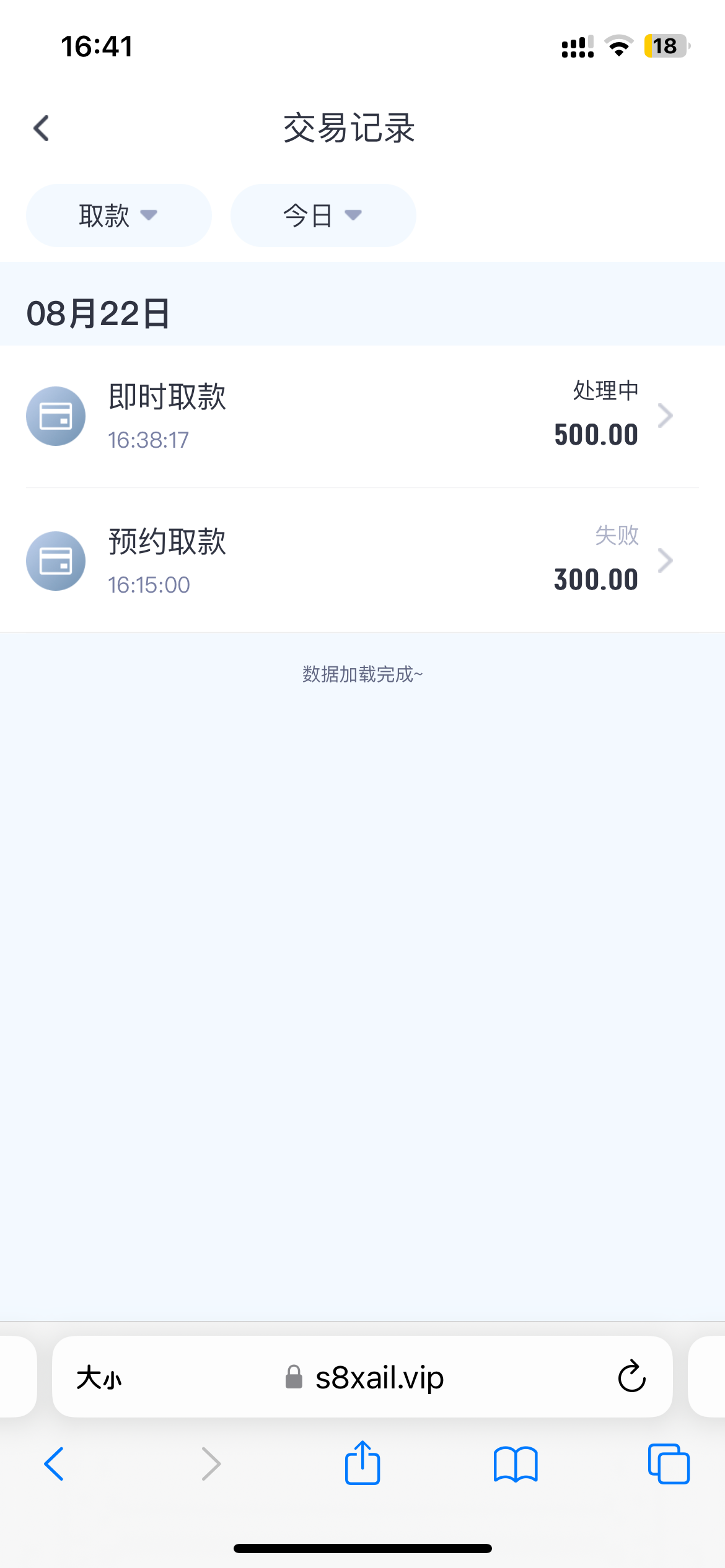Go back in Safari browser history
725x1568 pixels.
[55, 1464]
